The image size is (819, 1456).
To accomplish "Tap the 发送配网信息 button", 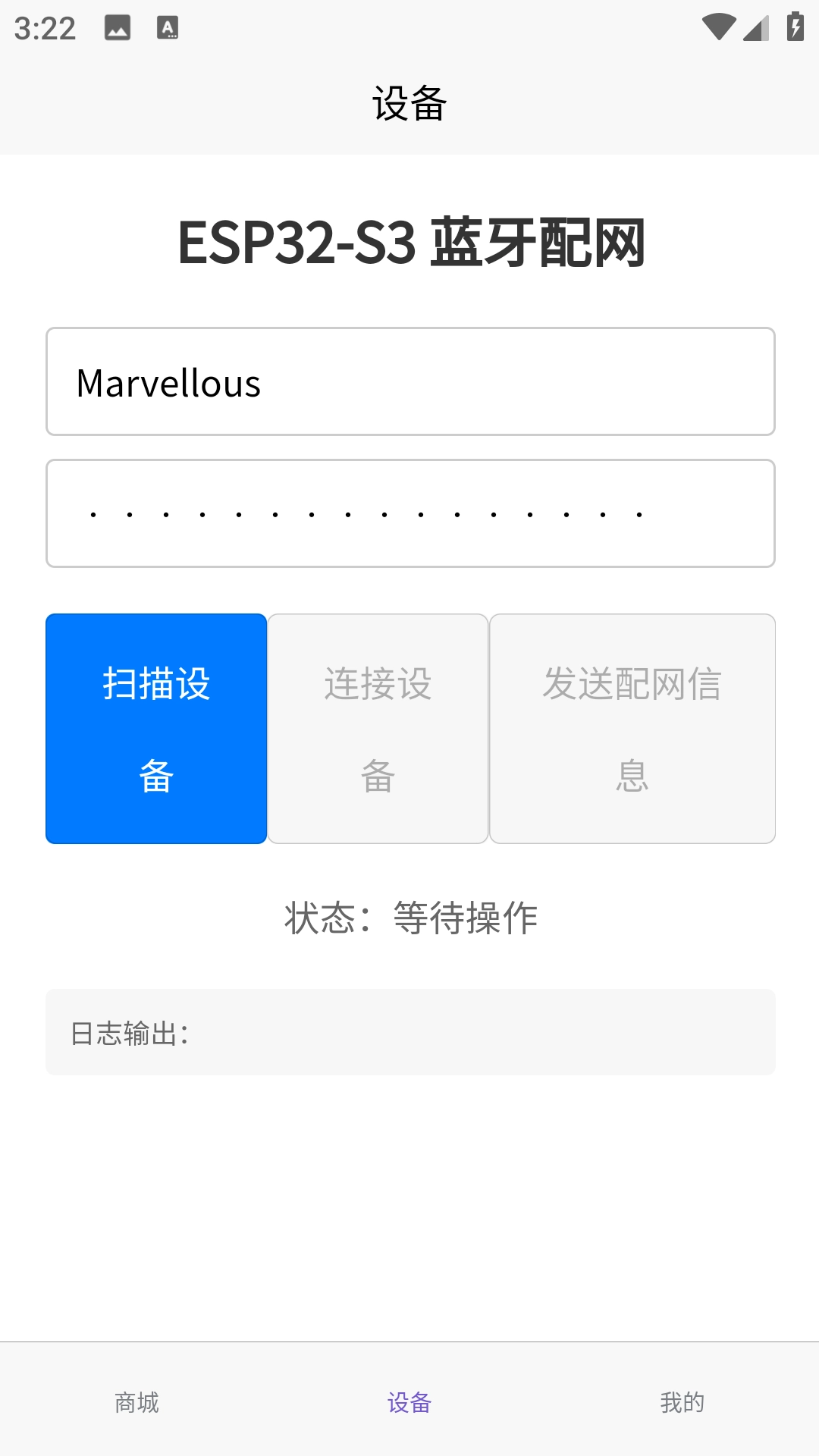I will coord(632,729).
